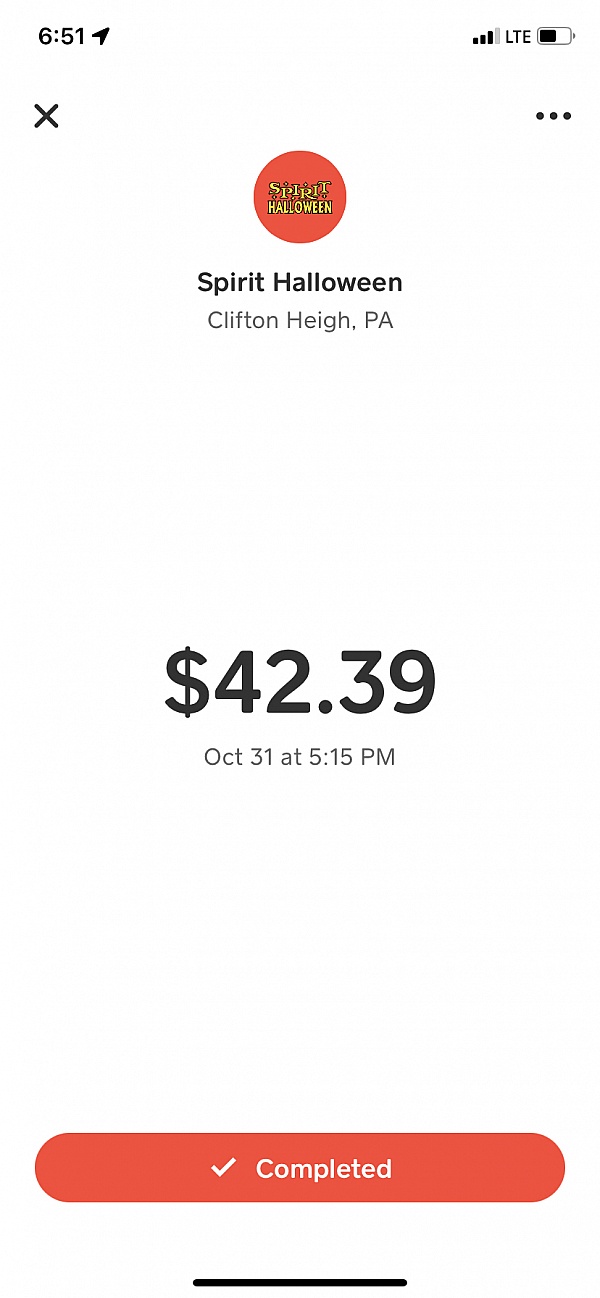Tap the Completed status button
The width and height of the screenshot is (600, 1298).
click(x=300, y=1168)
